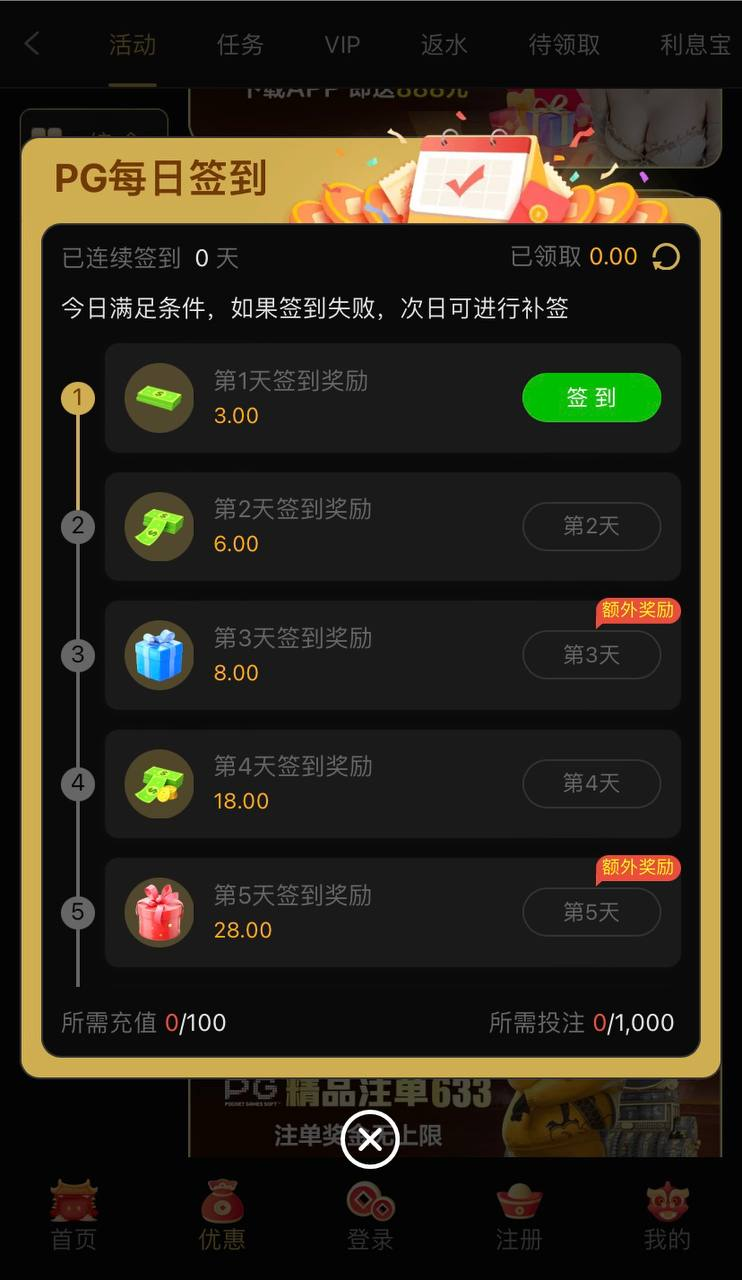Open the 待领取 tab

pos(564,45)
